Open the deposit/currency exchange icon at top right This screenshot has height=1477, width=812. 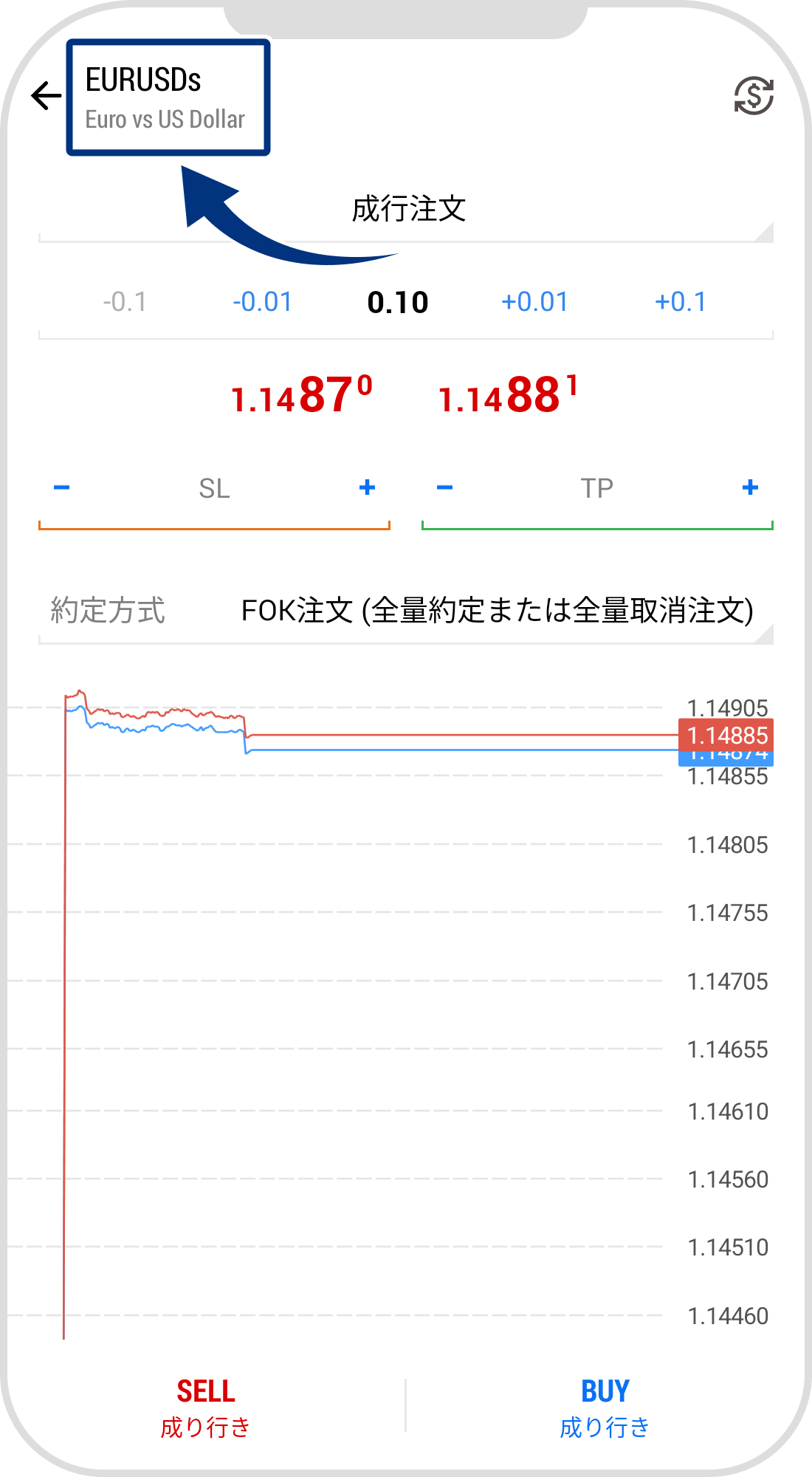click(x=752, y=97)
